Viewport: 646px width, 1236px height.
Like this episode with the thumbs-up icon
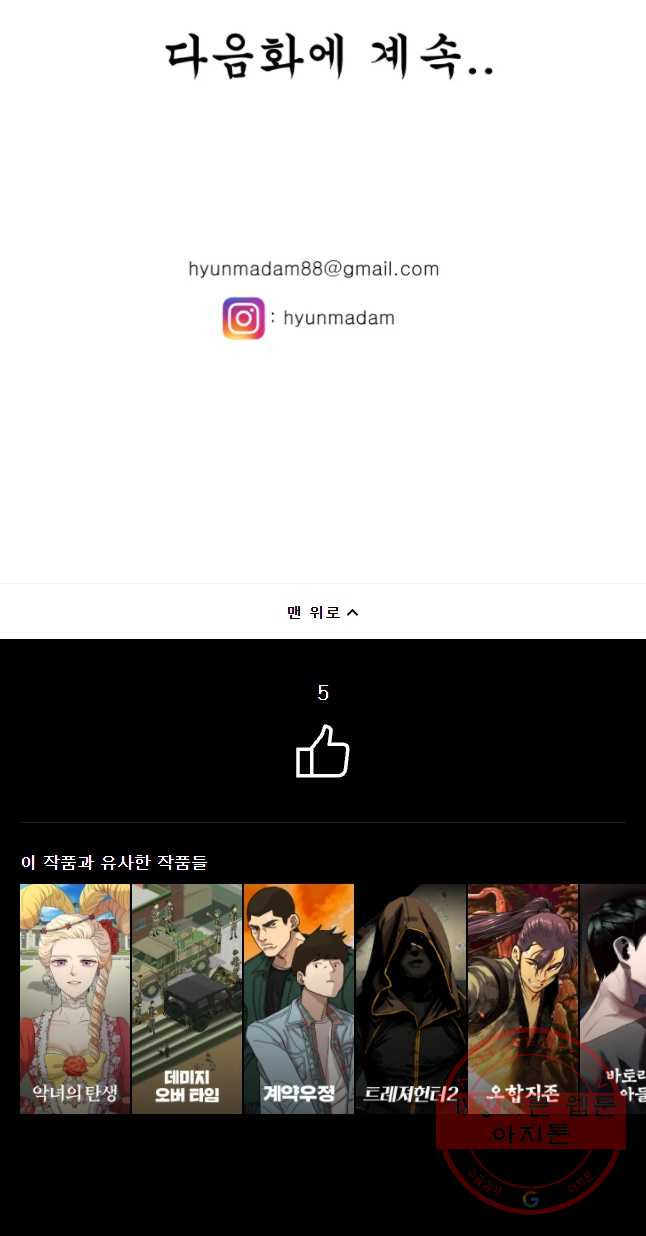point(322,751)
